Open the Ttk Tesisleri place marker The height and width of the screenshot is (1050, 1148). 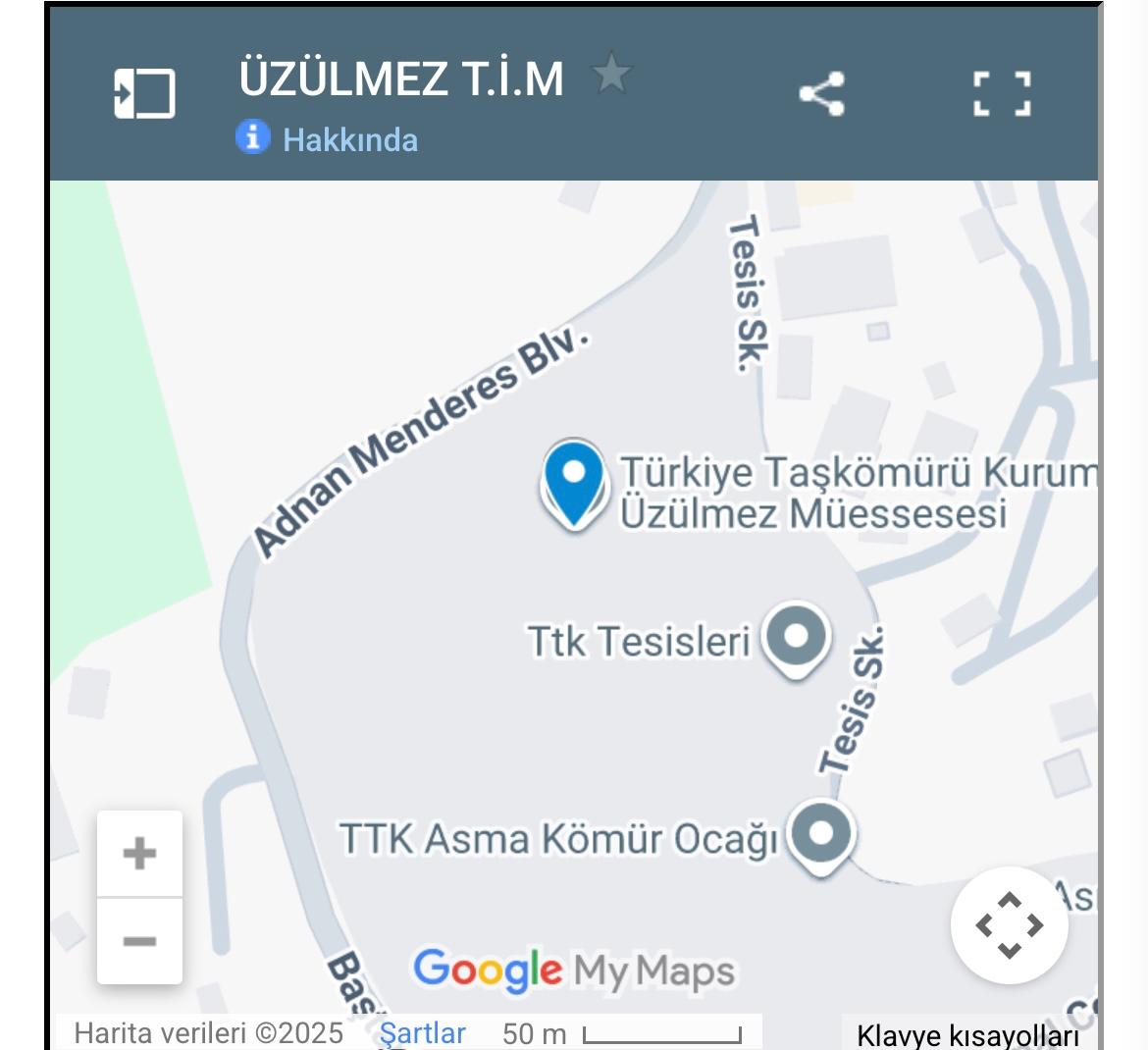click(x=797, y=638)
